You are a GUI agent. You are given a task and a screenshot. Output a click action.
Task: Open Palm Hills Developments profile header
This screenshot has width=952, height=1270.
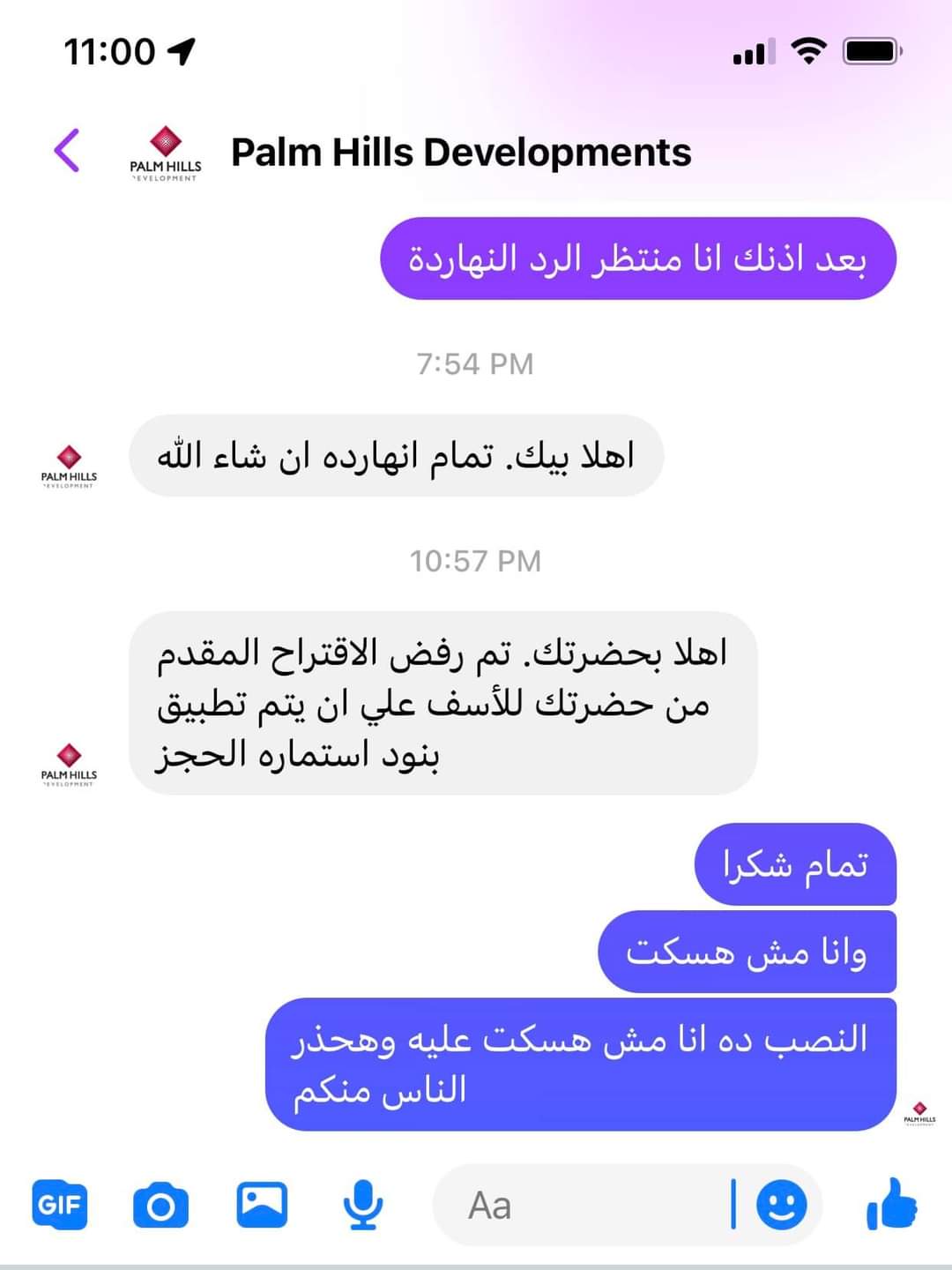click(x=460, y=153)
